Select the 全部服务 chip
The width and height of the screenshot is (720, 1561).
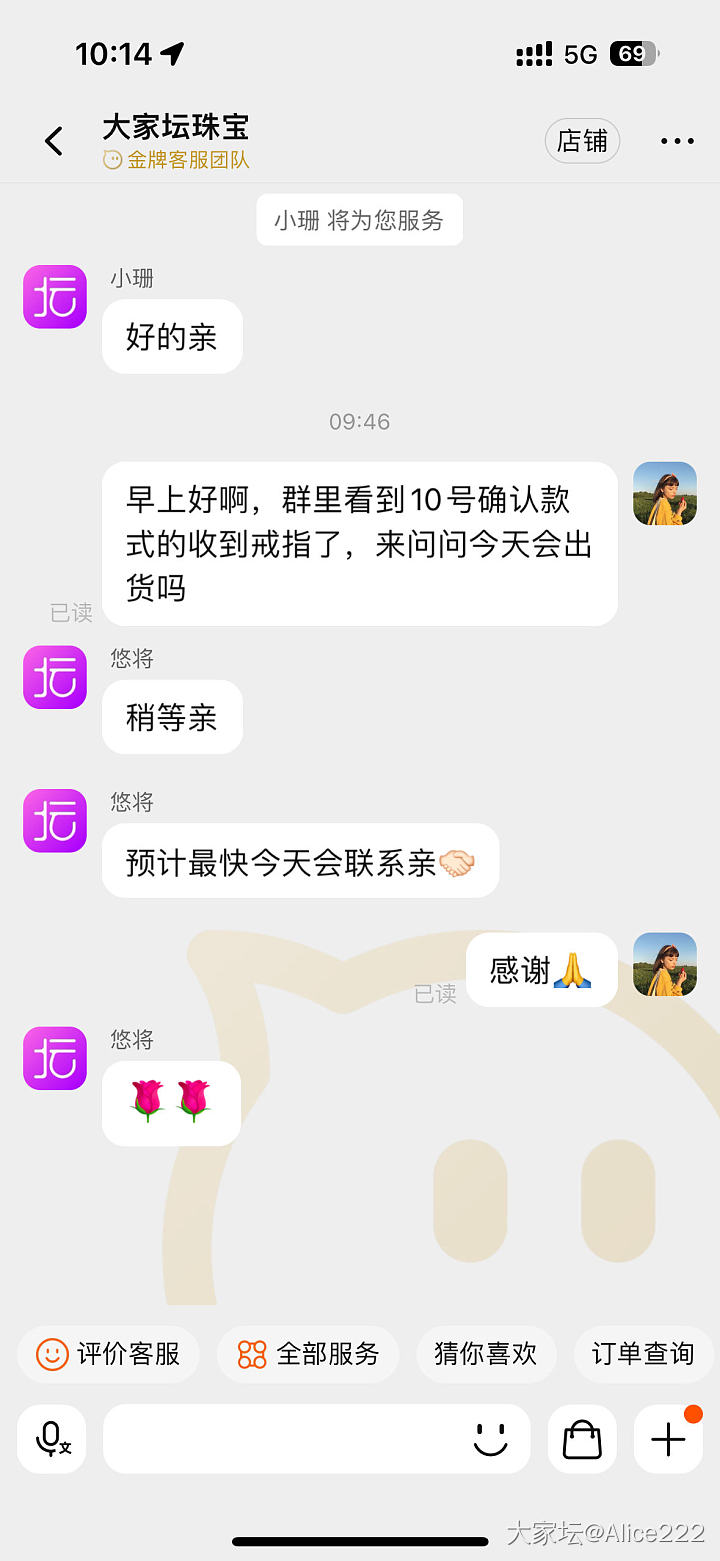tap(308, 1354)
